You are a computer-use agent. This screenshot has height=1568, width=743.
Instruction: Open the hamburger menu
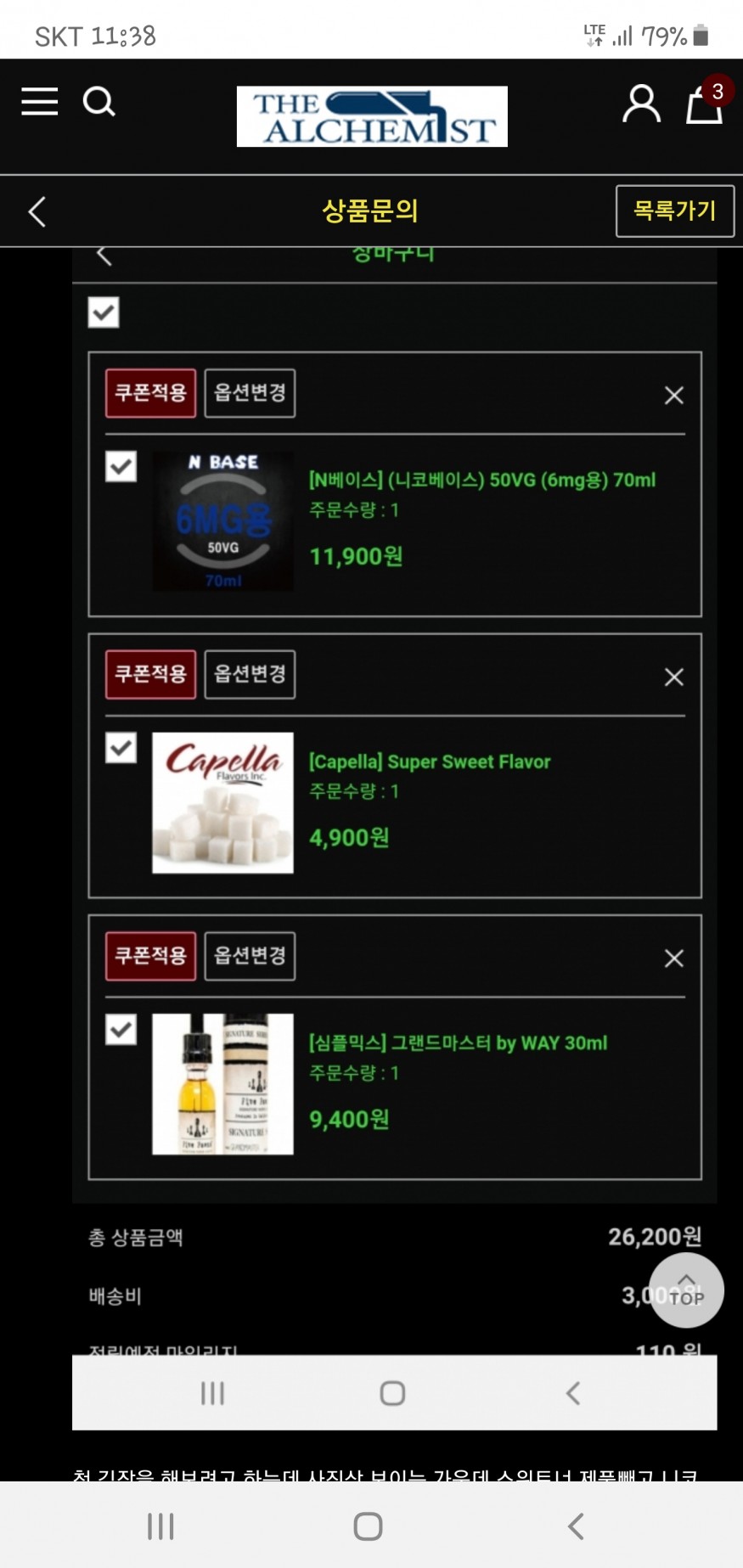click(x=39, y=102)
